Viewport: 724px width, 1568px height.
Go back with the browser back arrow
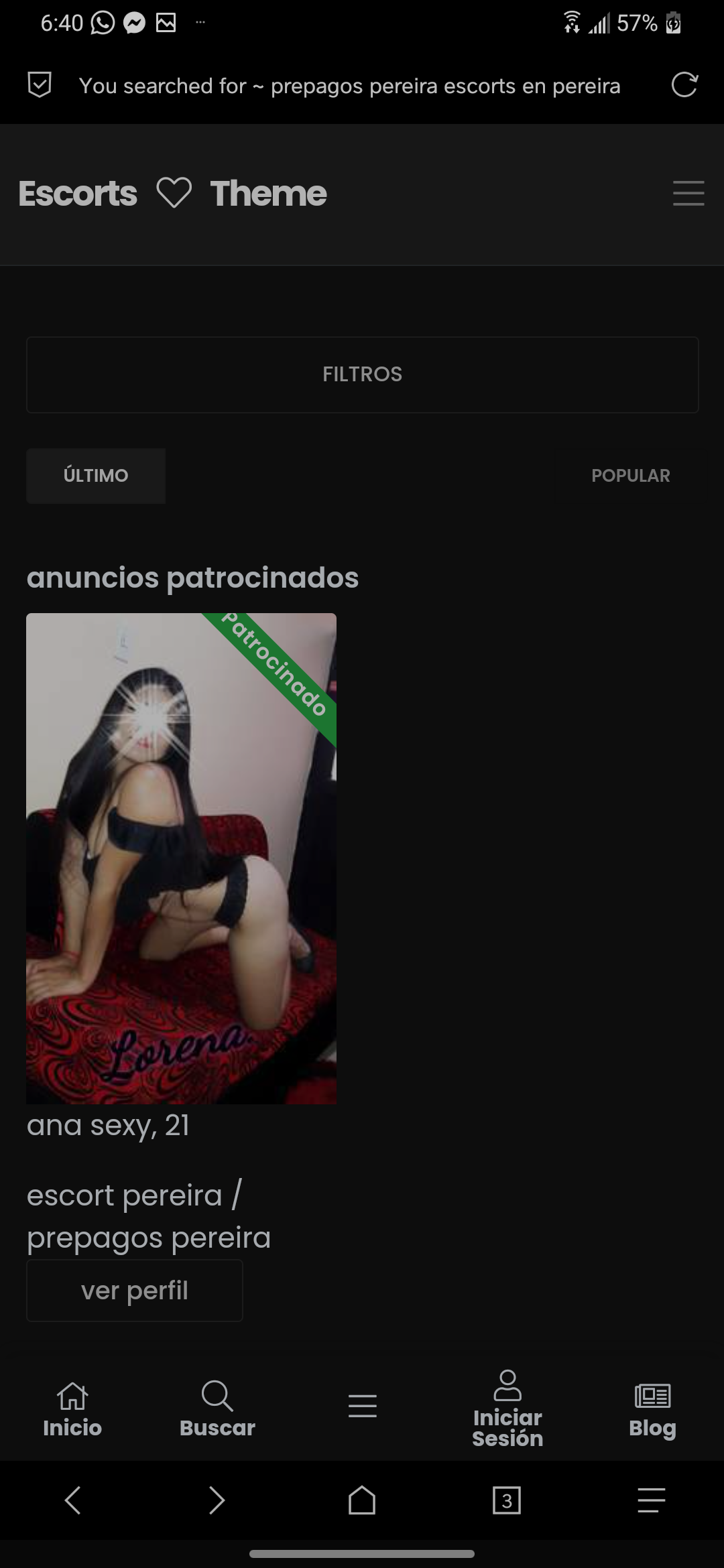click(x=72, y=1500)
